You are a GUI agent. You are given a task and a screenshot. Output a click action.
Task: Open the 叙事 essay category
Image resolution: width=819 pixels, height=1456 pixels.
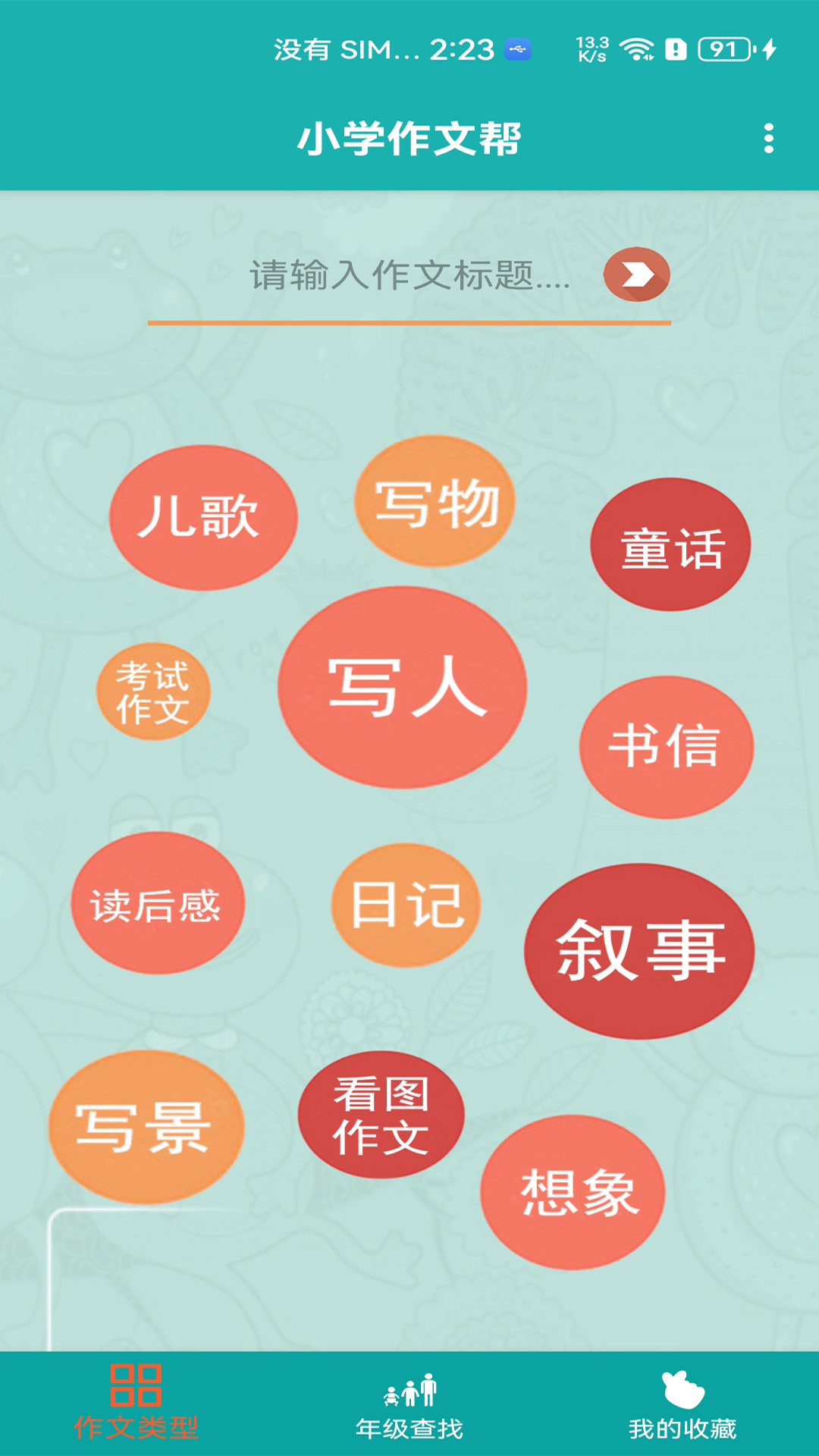(639, 951)
